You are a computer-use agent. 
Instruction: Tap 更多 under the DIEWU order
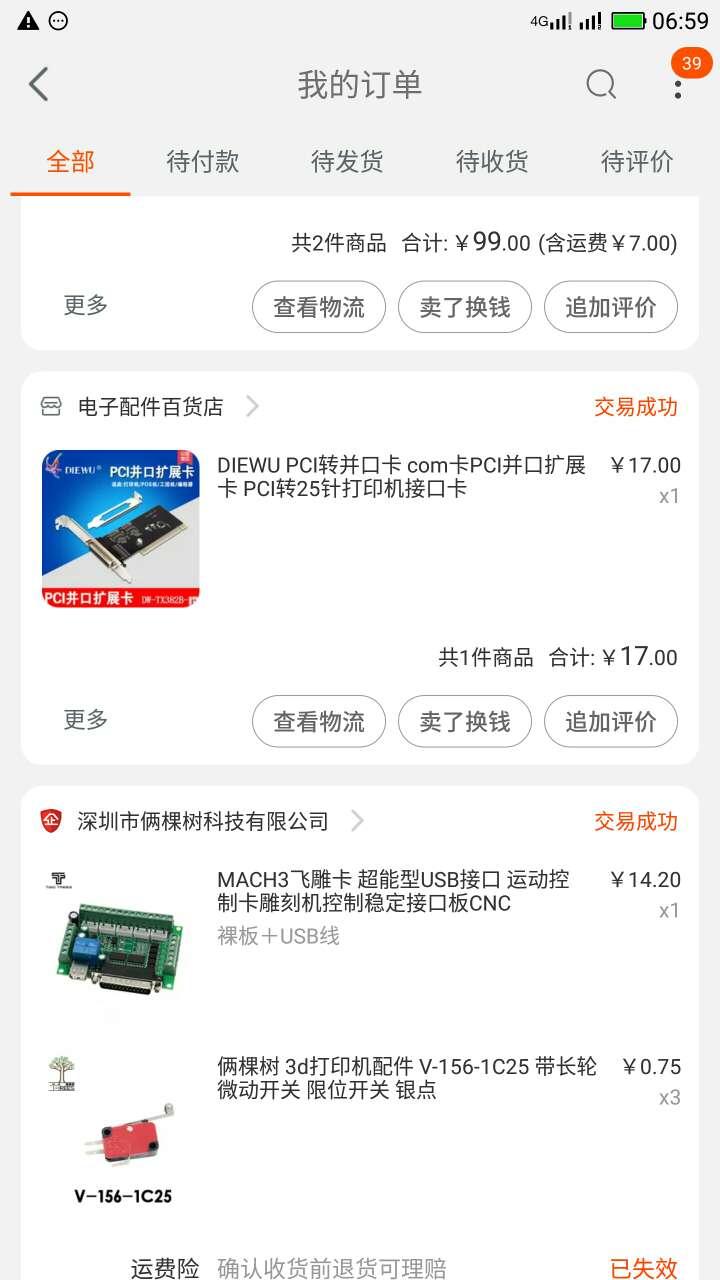(86, 720)
